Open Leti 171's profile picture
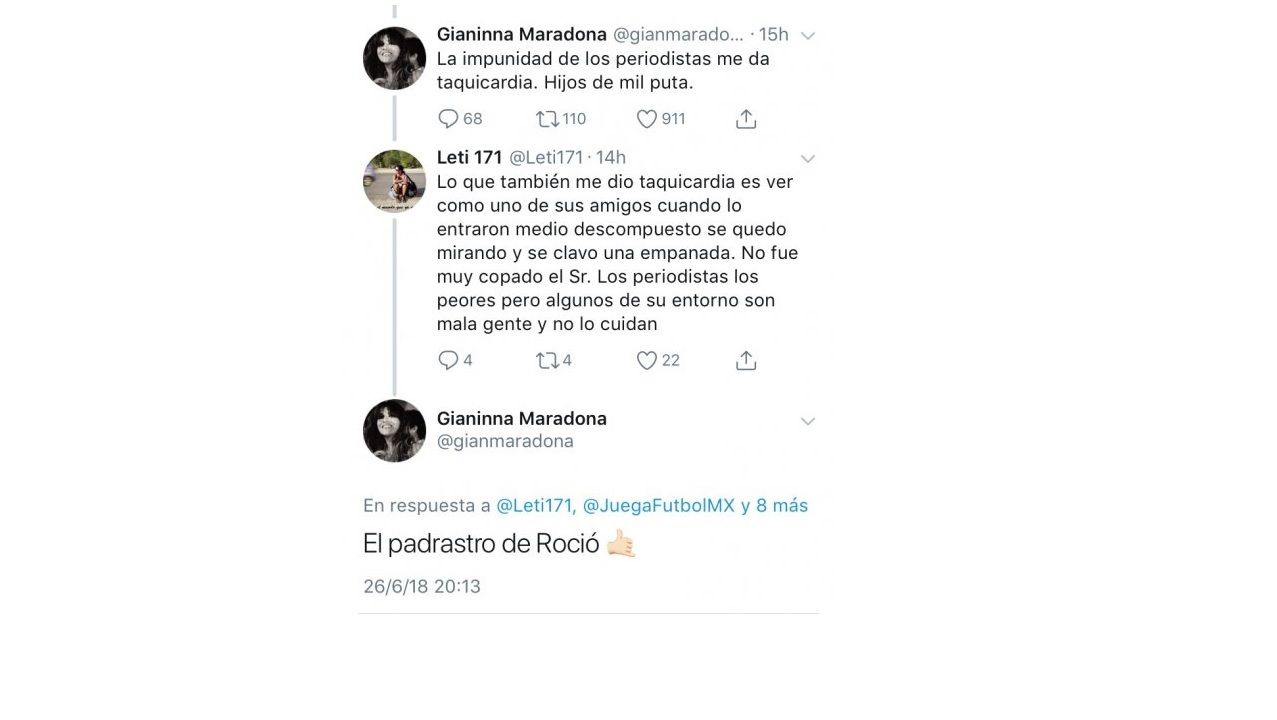Viewport: 1277px width, 720px height. click(394, 181)
